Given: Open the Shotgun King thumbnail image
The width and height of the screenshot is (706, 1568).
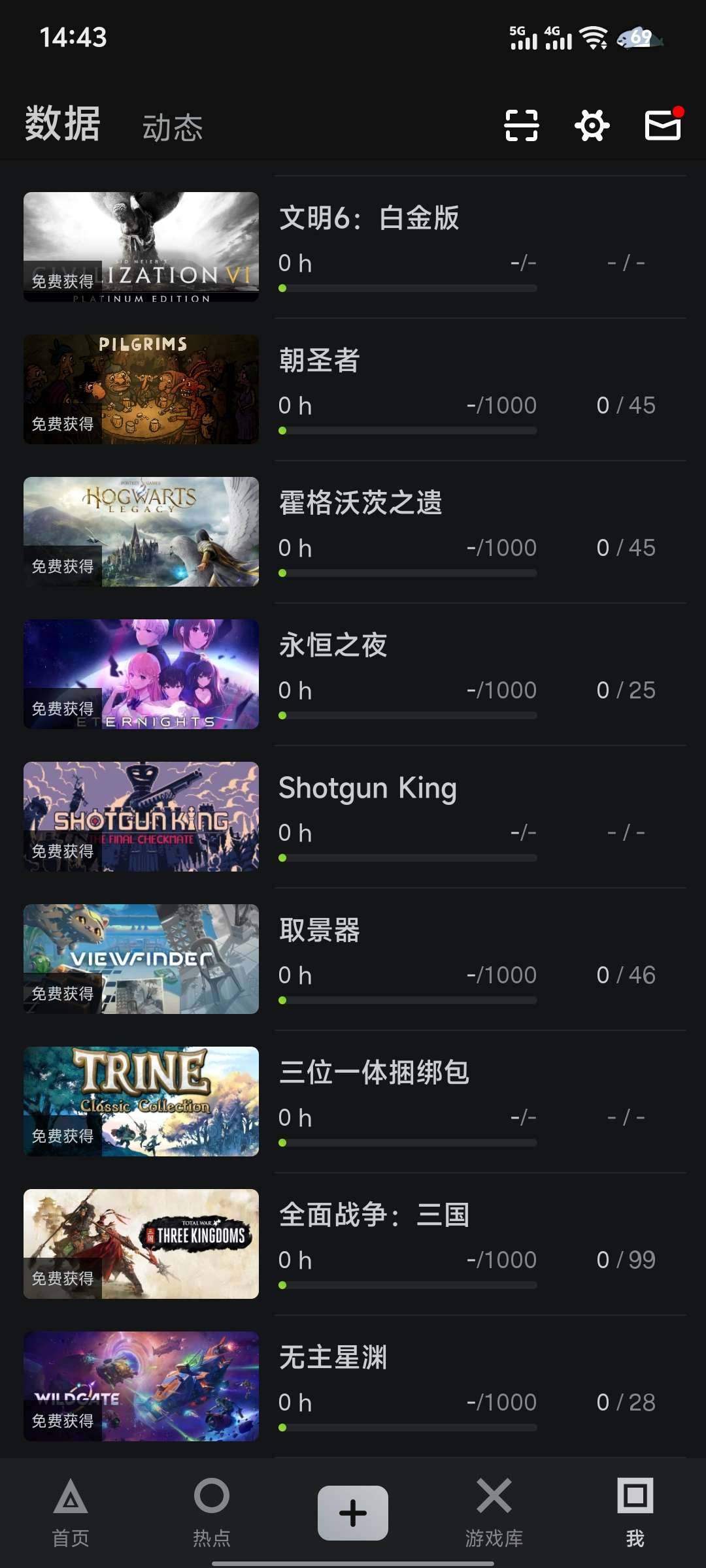Looking at the screenshot, I should pyautogui.click(x=141, y=816).
